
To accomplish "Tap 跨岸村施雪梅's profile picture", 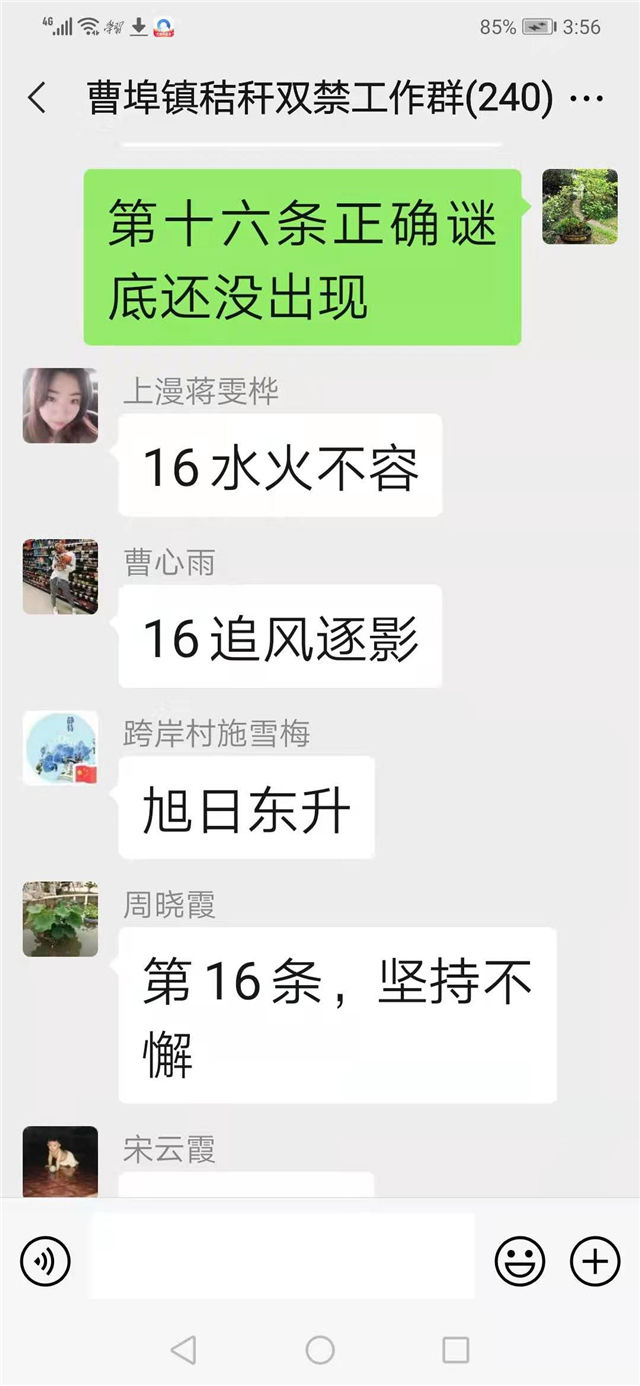I will coord(60,747).
